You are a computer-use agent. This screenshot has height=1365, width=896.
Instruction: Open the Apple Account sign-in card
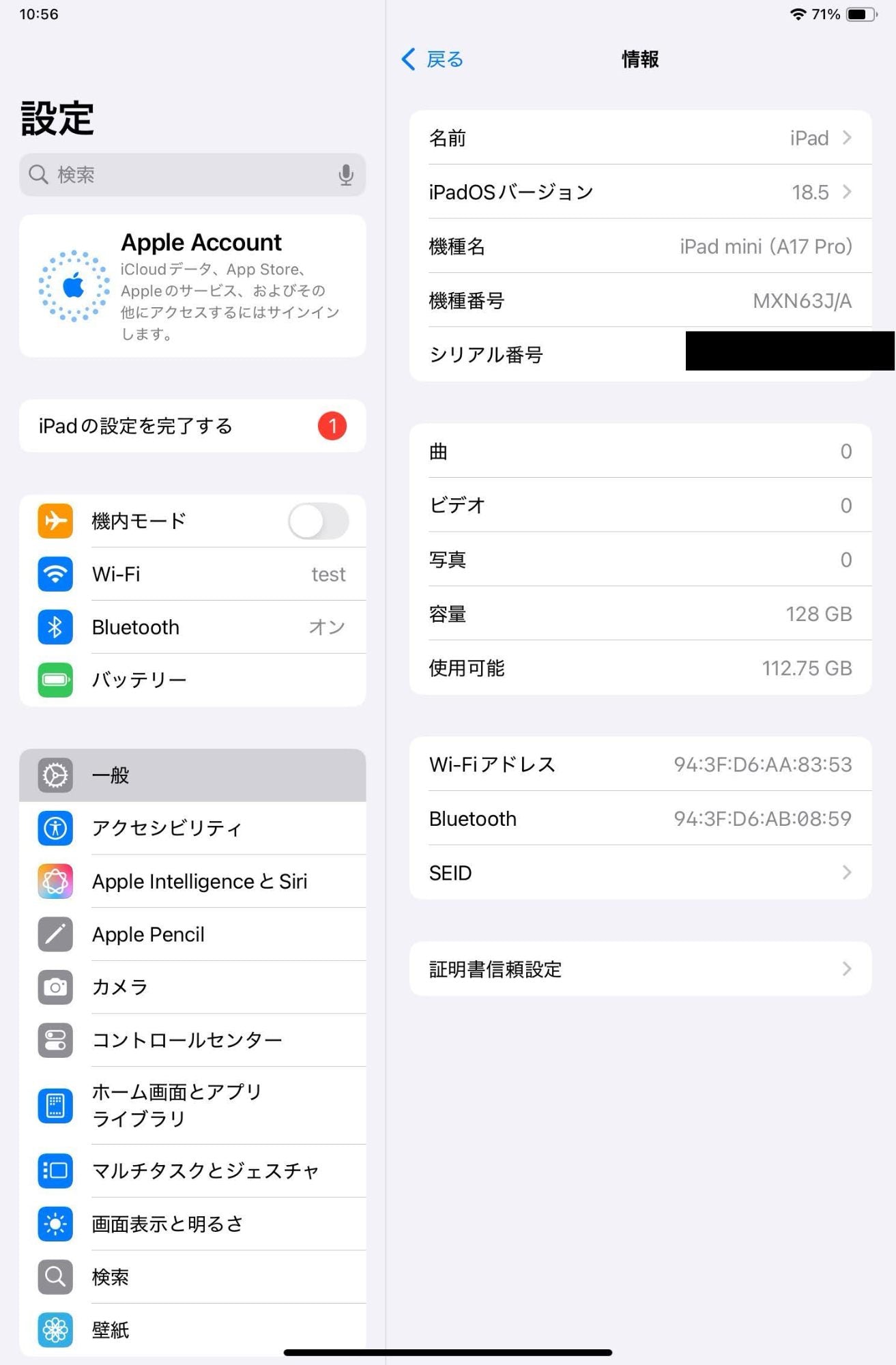click(x=192, y=286)
